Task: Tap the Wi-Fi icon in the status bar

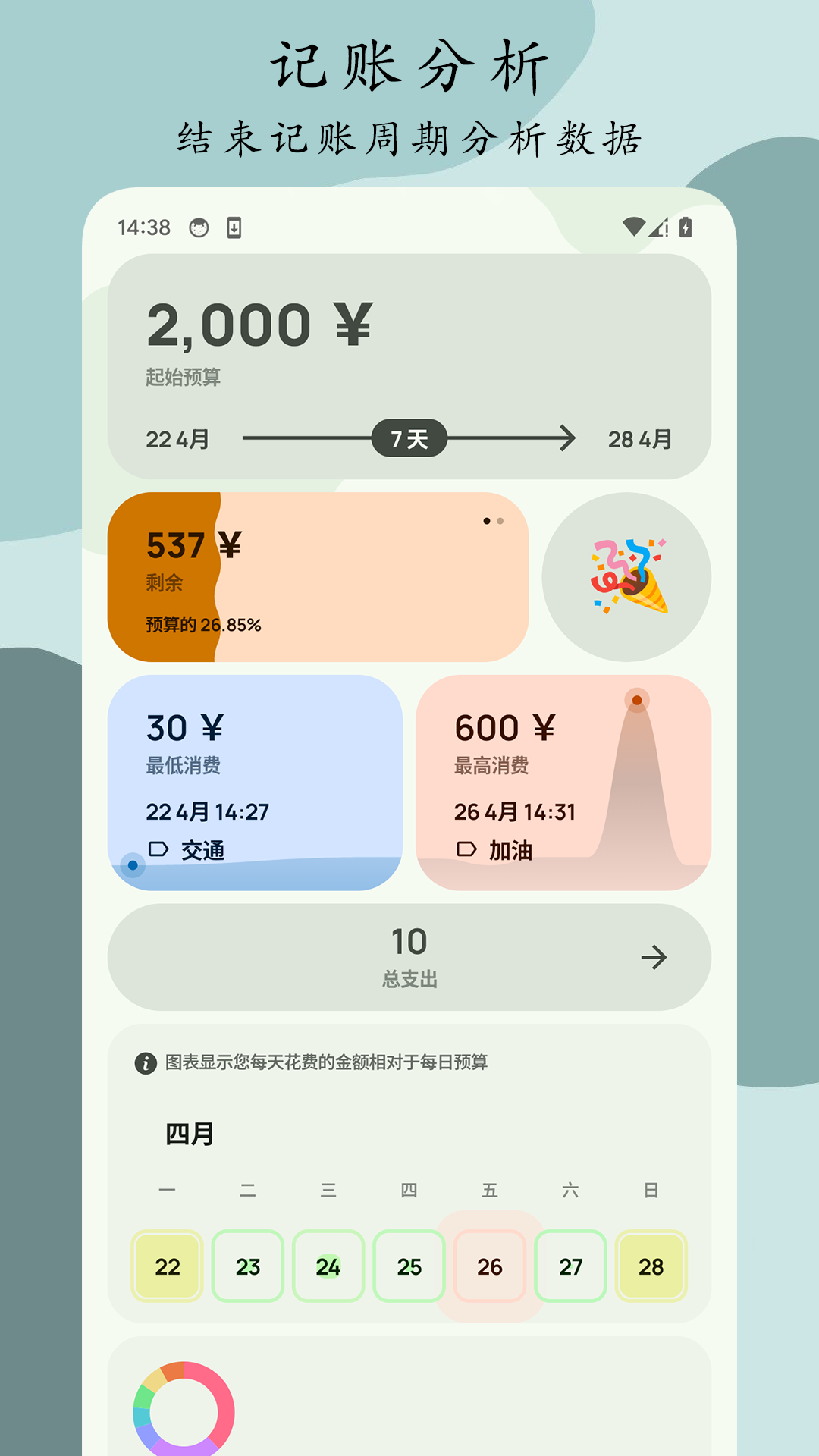Action: [633, 227]
